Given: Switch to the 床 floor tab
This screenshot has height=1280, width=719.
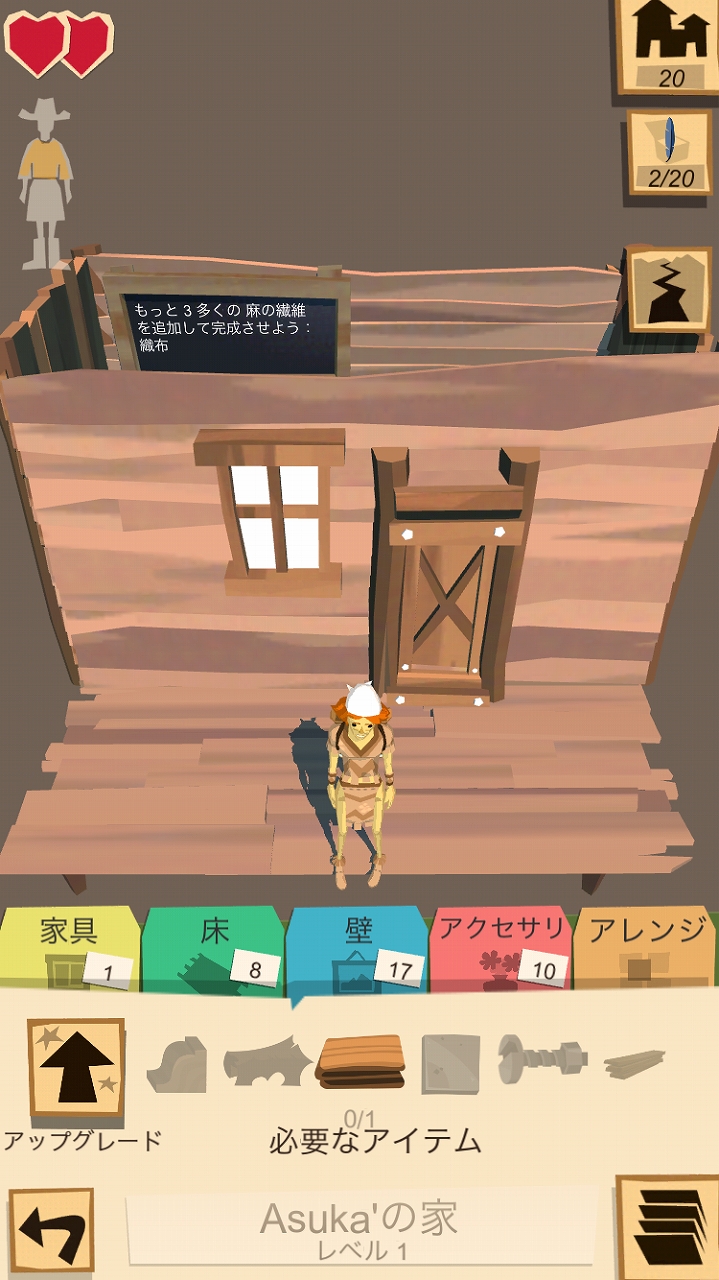Looking at the screenshot, I should click(x=214, y=948).
